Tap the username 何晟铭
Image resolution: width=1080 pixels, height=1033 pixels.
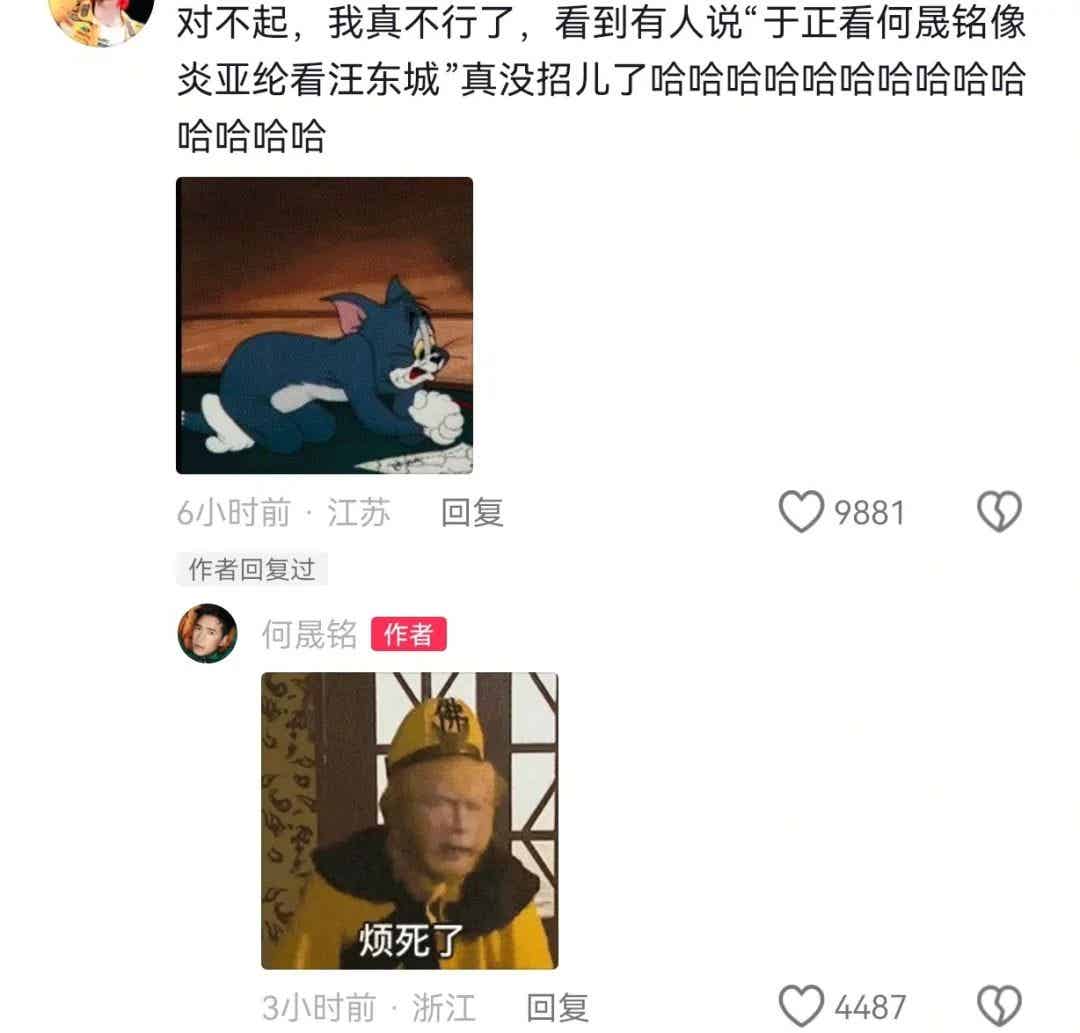[x=309, y=634]
